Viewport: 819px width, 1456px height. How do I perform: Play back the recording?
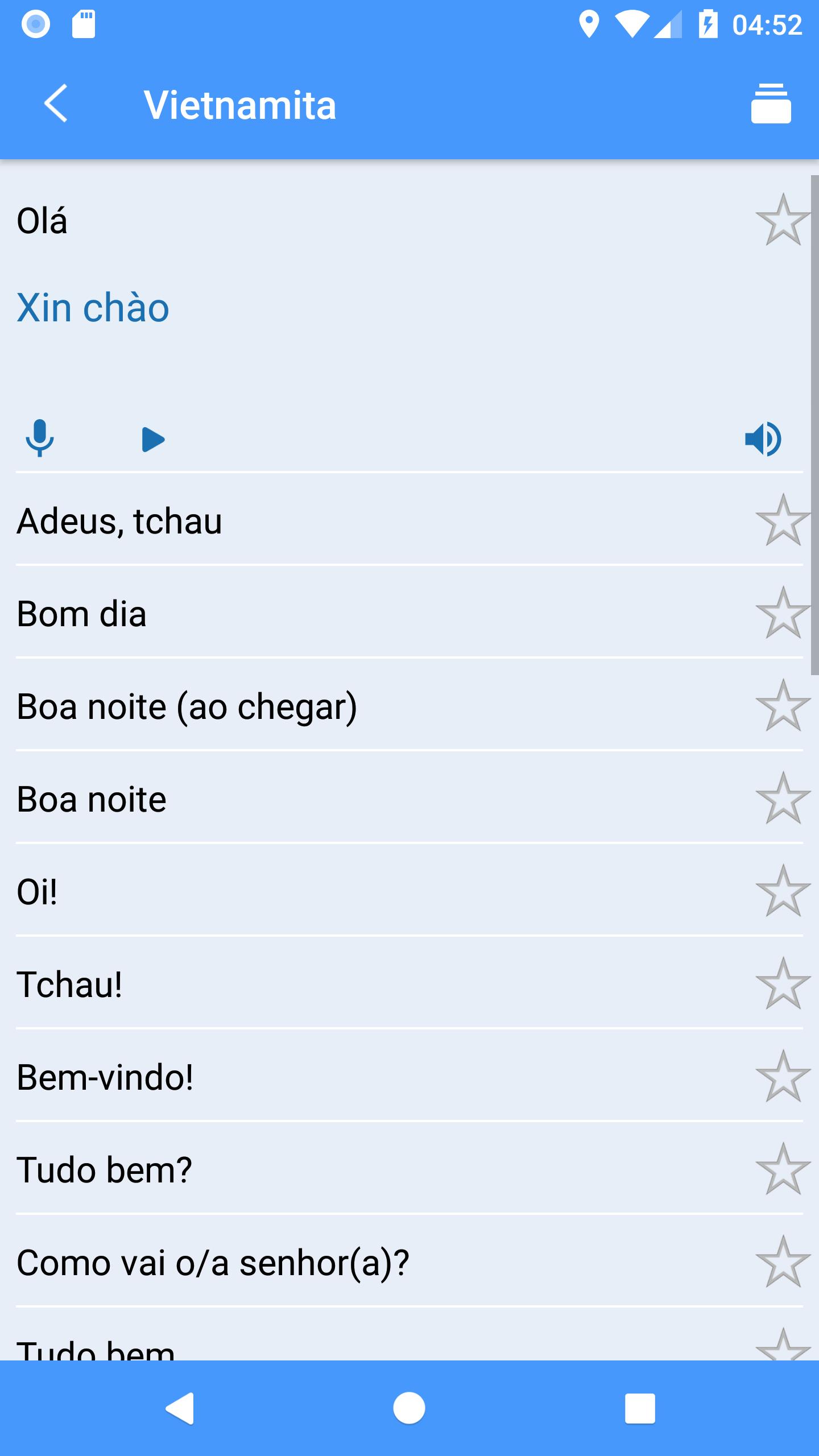tap(153, 439)
